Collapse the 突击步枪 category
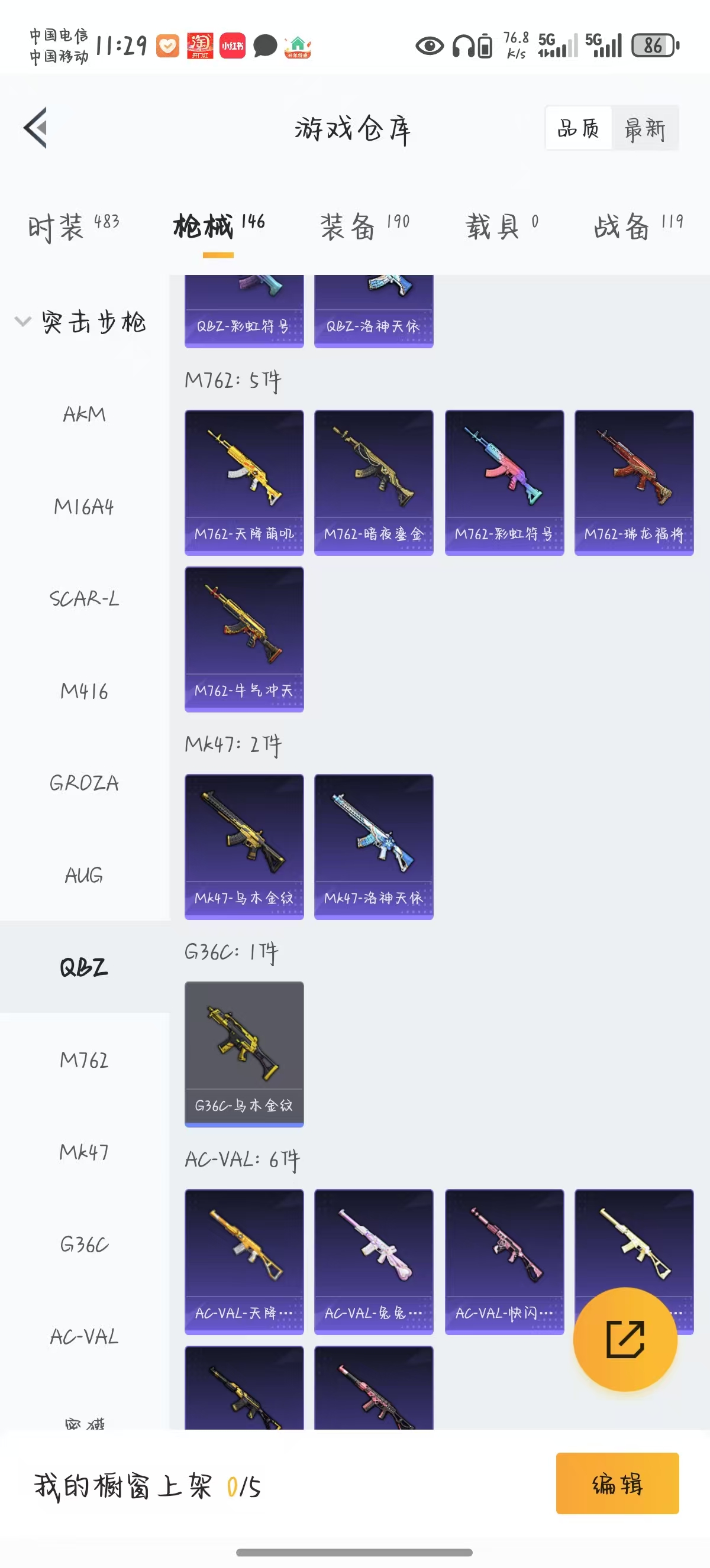Screen dimensions: 710x1568 23,322
